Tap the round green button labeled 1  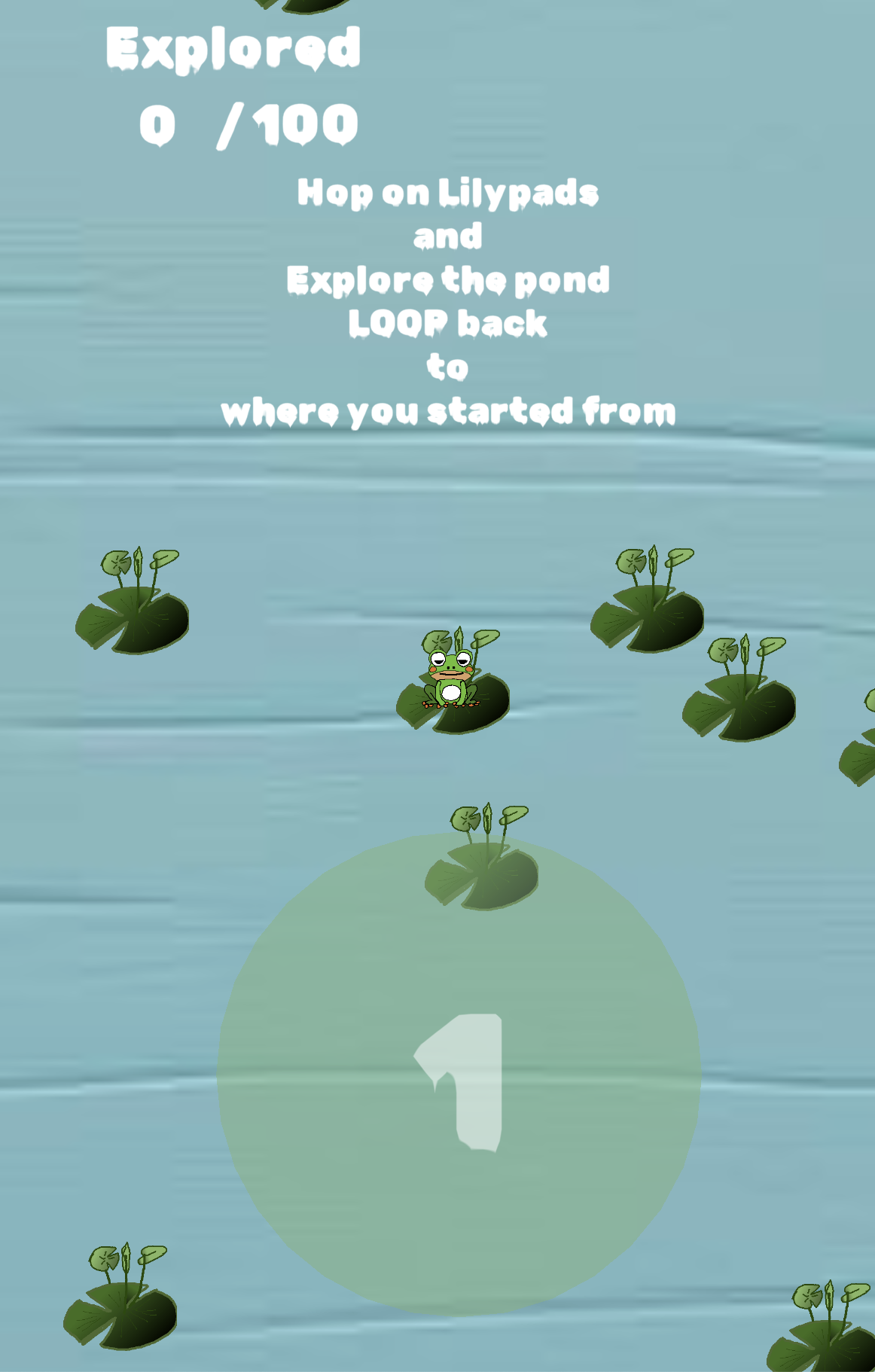tap(459, 1075)
